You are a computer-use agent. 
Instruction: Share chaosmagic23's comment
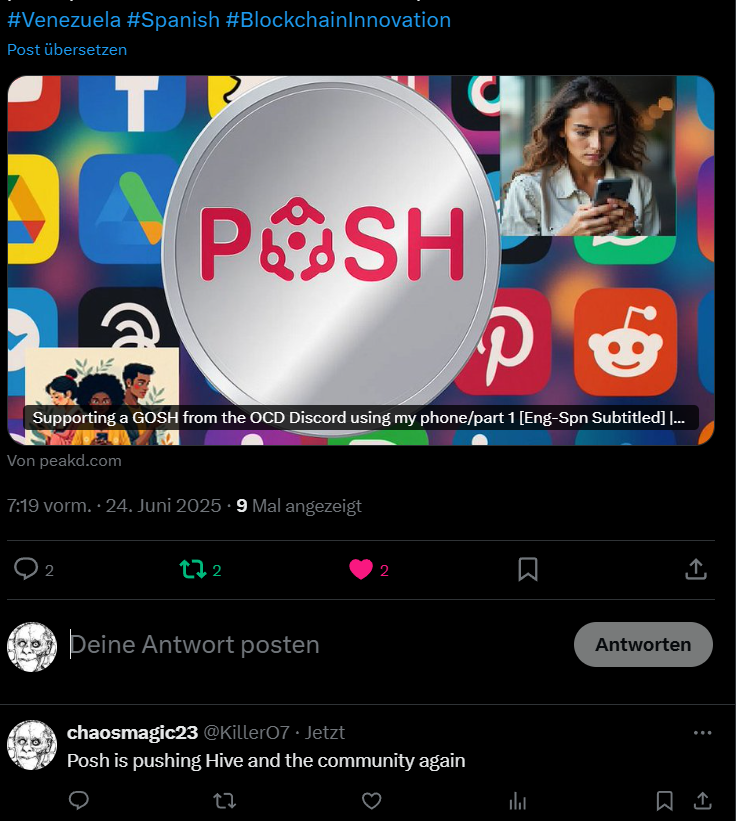(x=703, y=801)
